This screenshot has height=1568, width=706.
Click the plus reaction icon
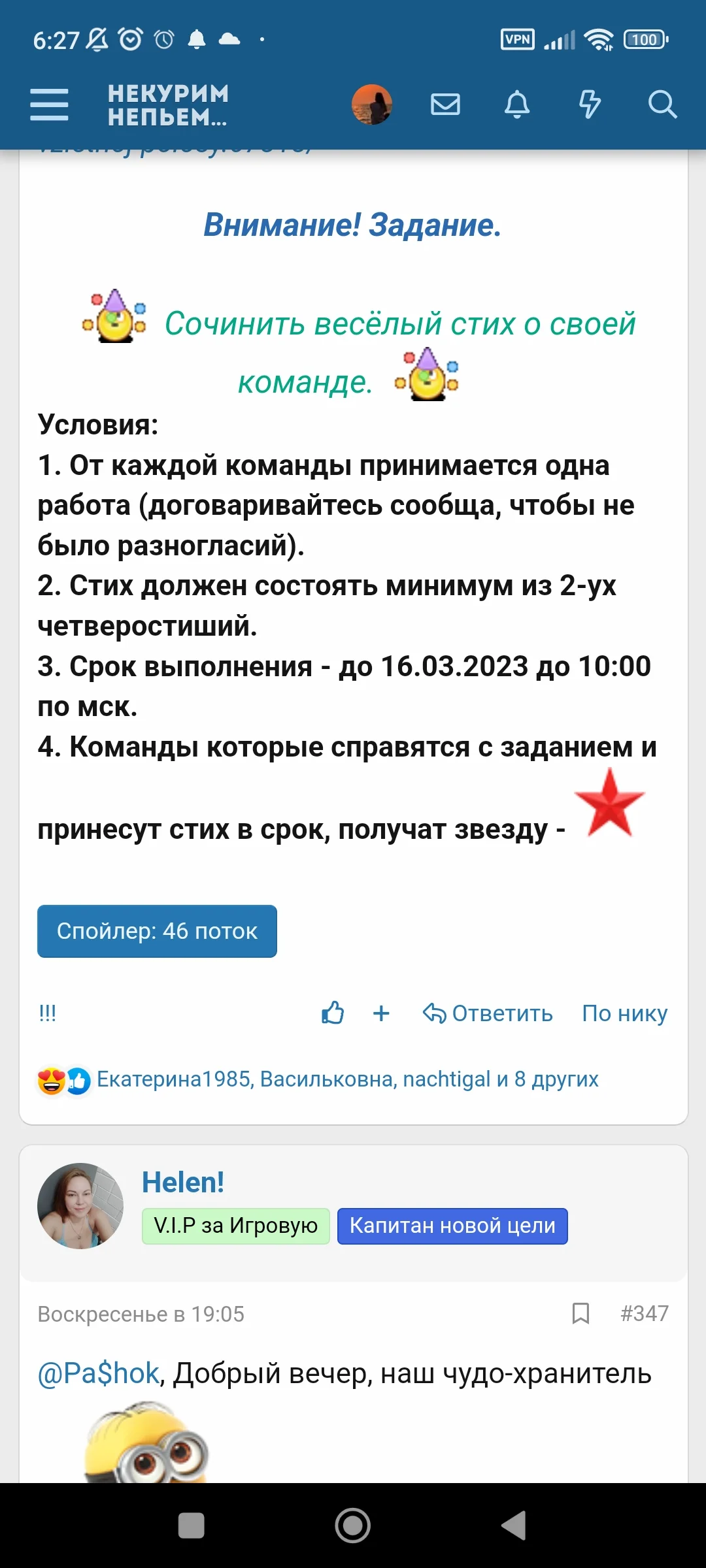[x=381, y=1013]
